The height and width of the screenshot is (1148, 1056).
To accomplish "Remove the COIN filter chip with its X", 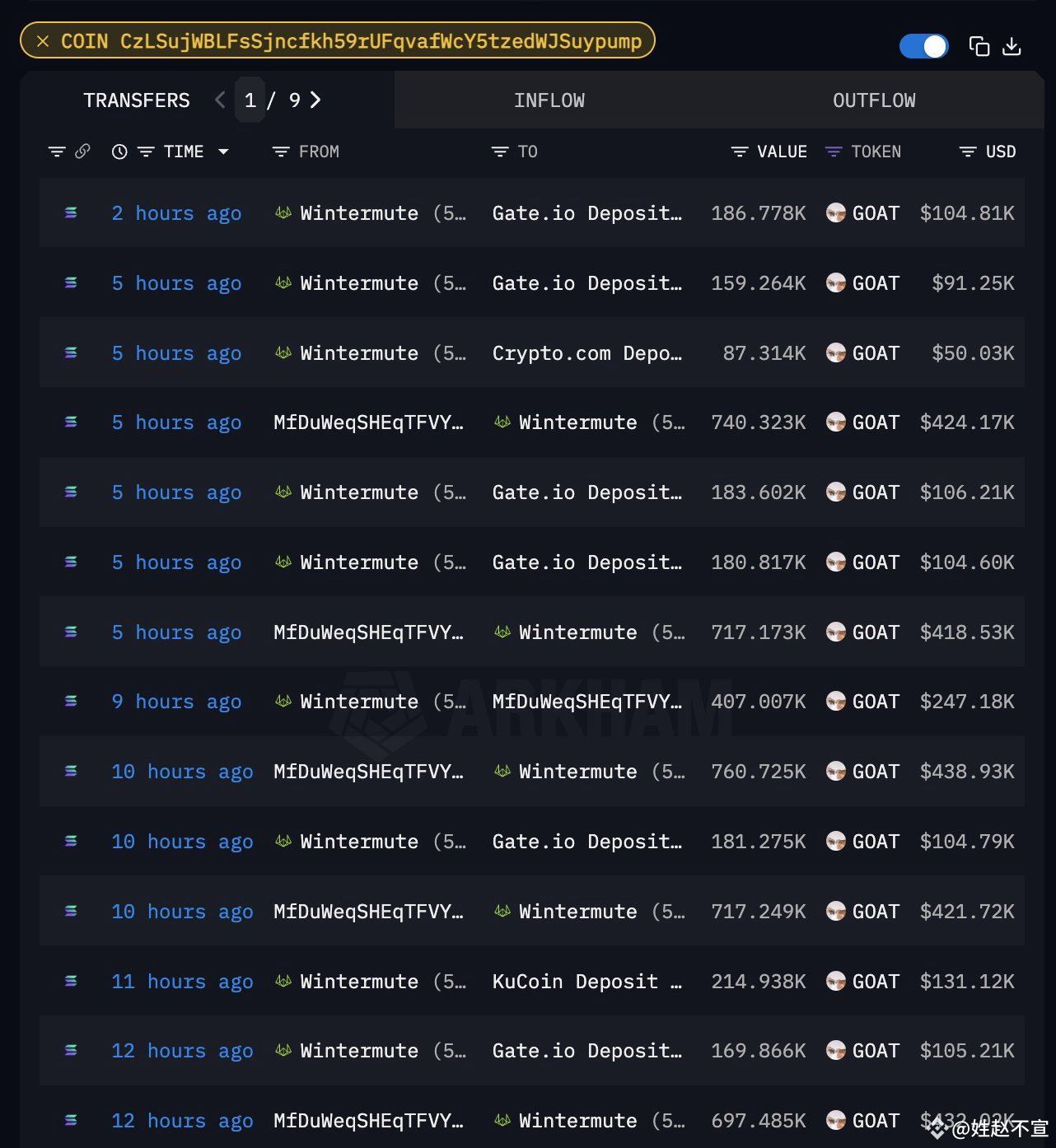I will 43,40.
